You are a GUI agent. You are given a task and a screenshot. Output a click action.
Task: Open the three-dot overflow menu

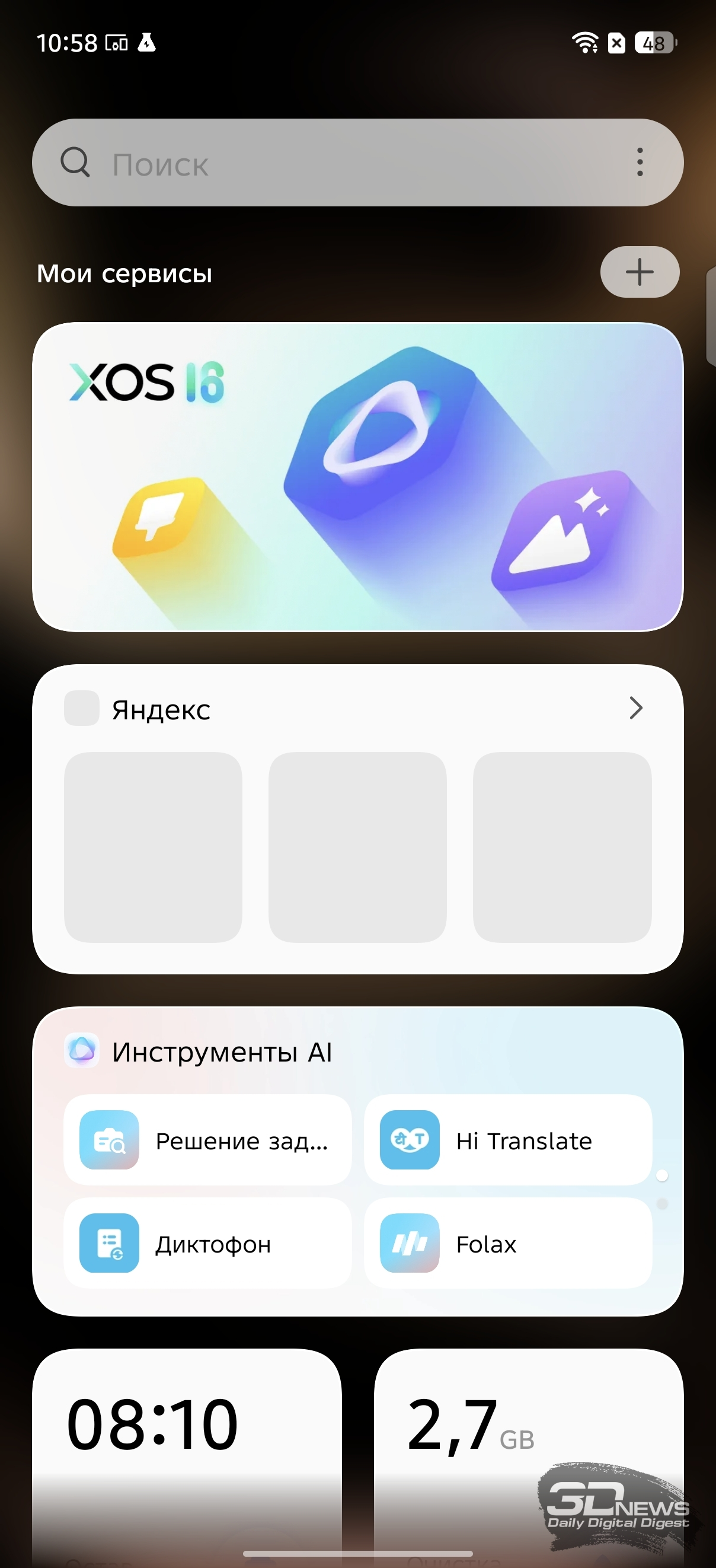[x=640, y=162]
